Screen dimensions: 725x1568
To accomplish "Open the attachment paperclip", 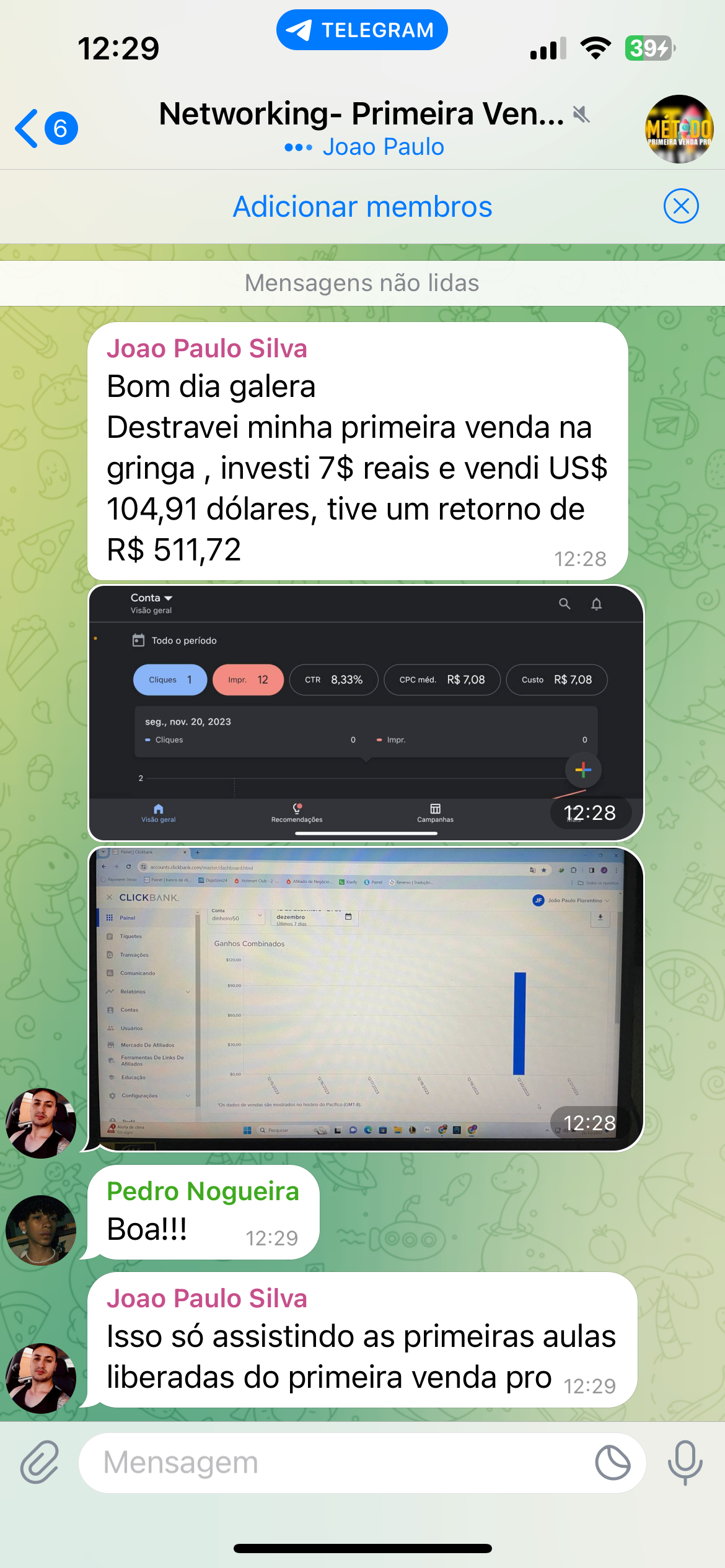I will (40, 1462).
